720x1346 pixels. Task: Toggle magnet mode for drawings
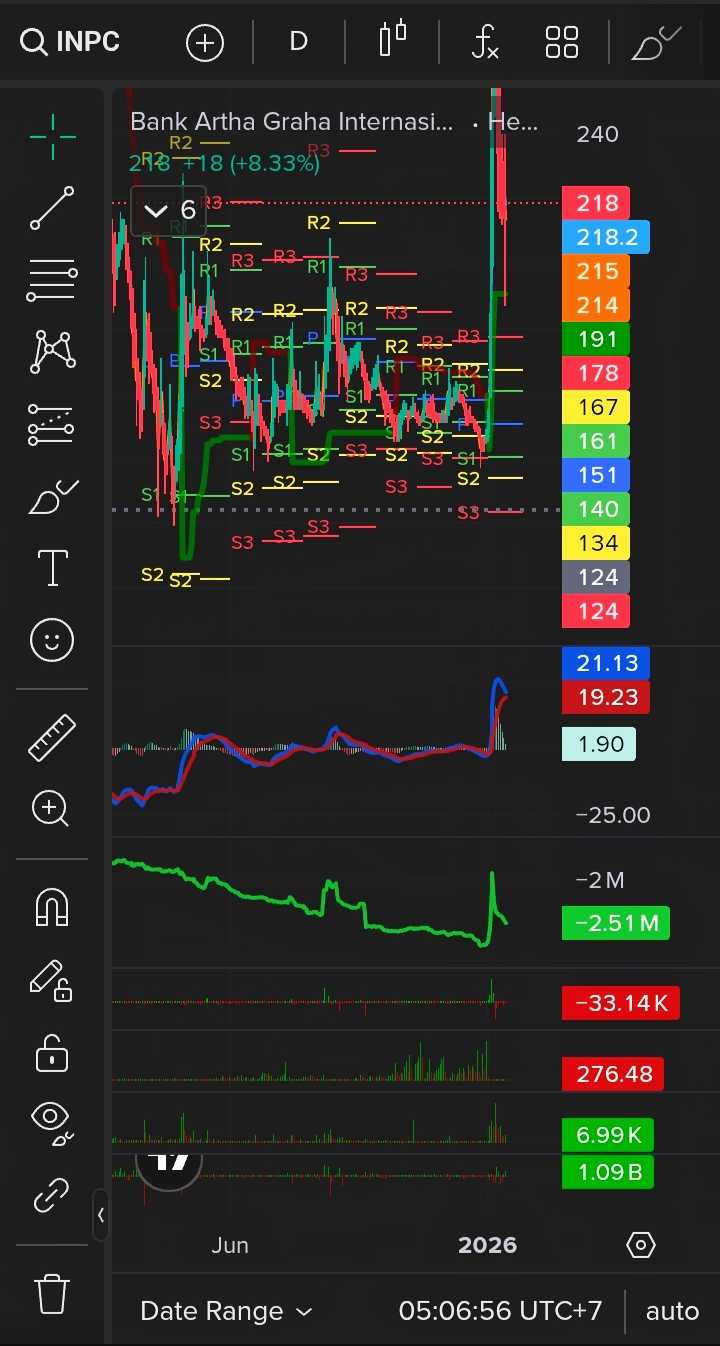tap(52, 907)
